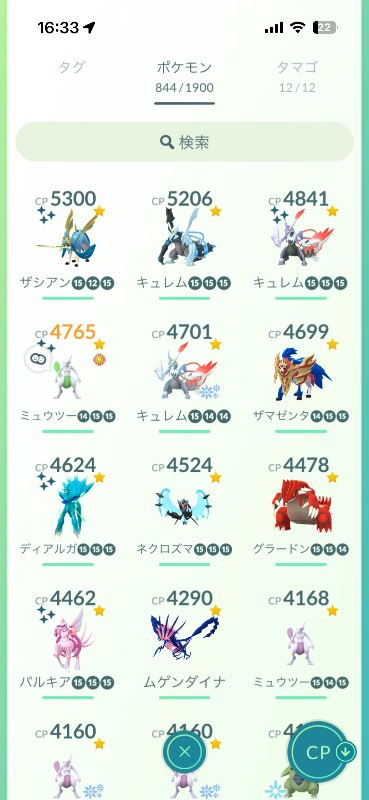Open パルキア with CP 4462

(x=68, y=643)
